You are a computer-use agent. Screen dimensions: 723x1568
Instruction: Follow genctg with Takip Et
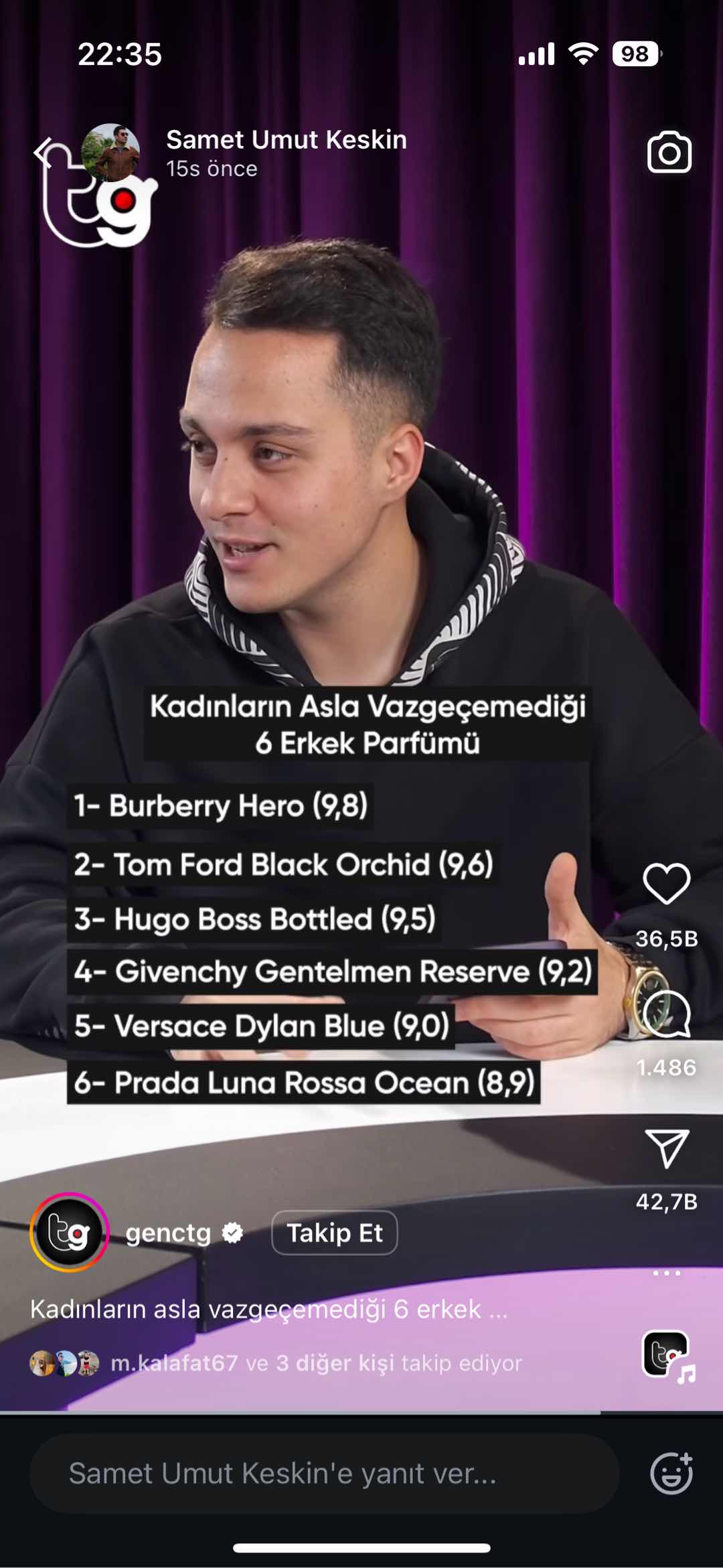click(x=334, y=1233)
